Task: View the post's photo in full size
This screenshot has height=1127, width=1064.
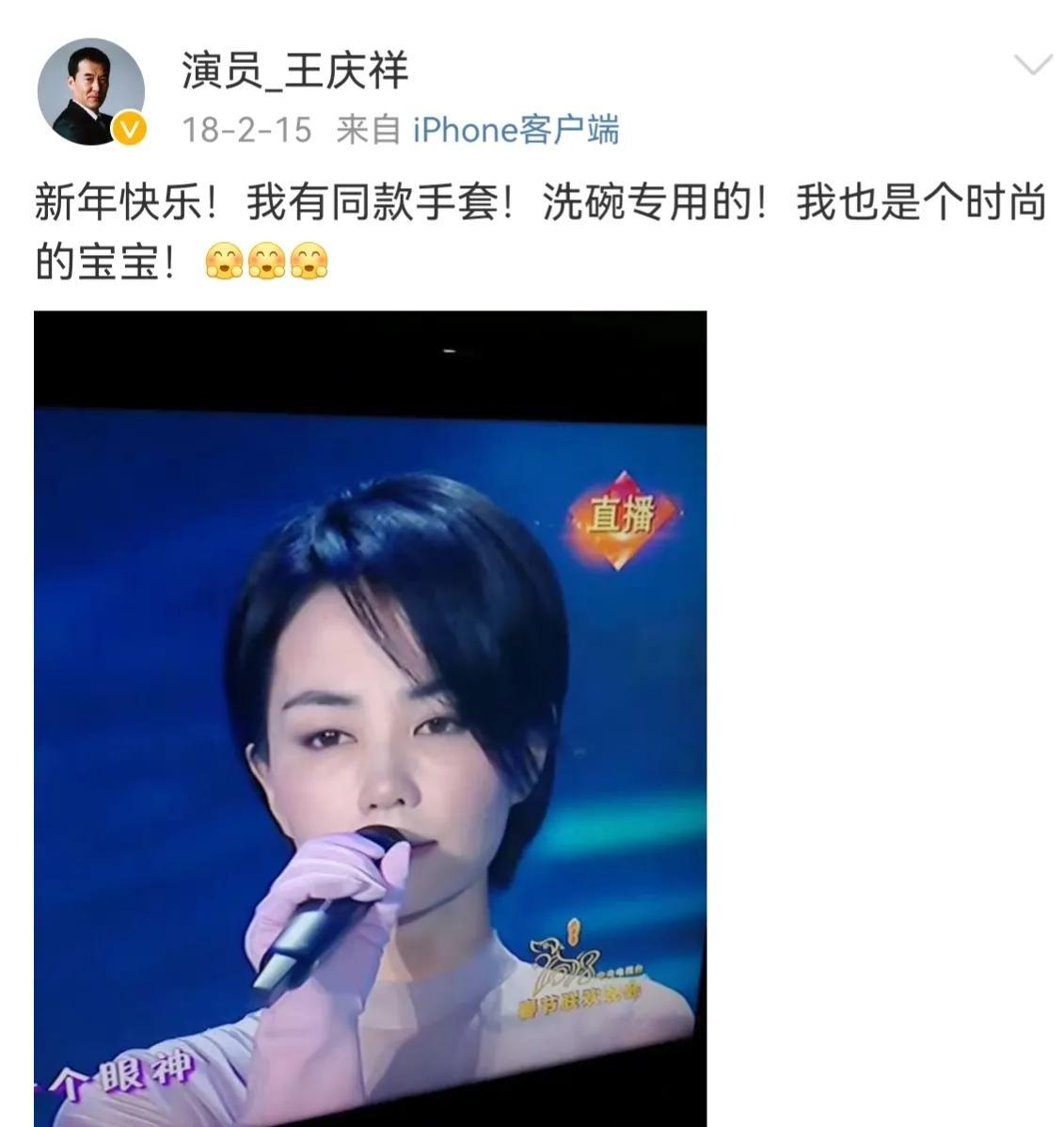Action: coord(370,719)
